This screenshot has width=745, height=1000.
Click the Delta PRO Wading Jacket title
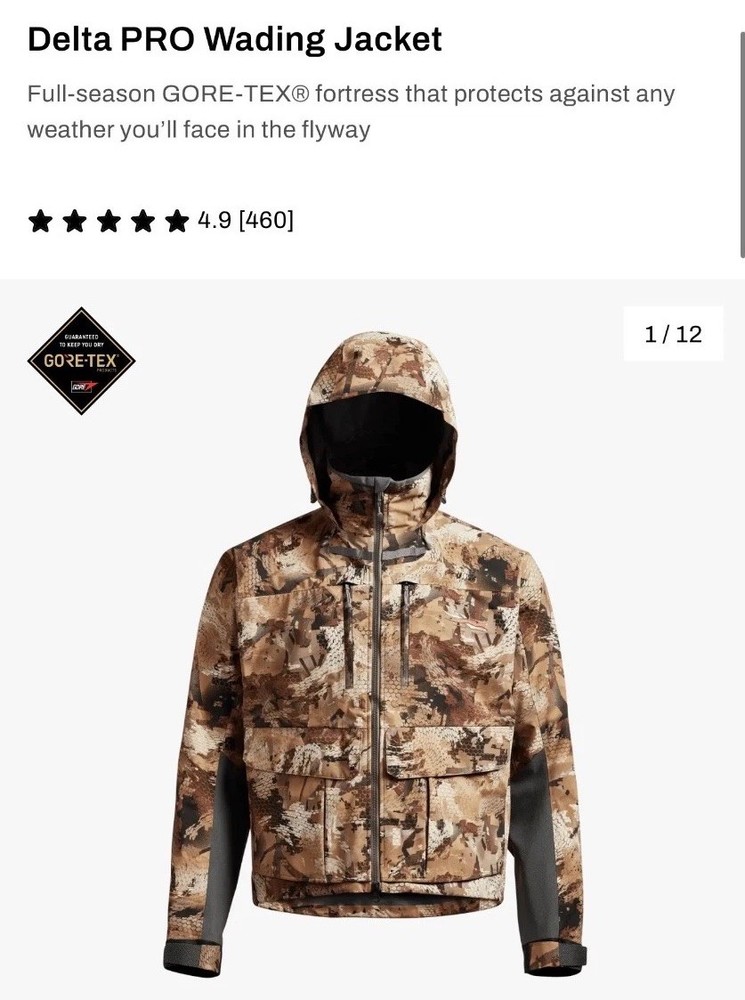point(233,40)
